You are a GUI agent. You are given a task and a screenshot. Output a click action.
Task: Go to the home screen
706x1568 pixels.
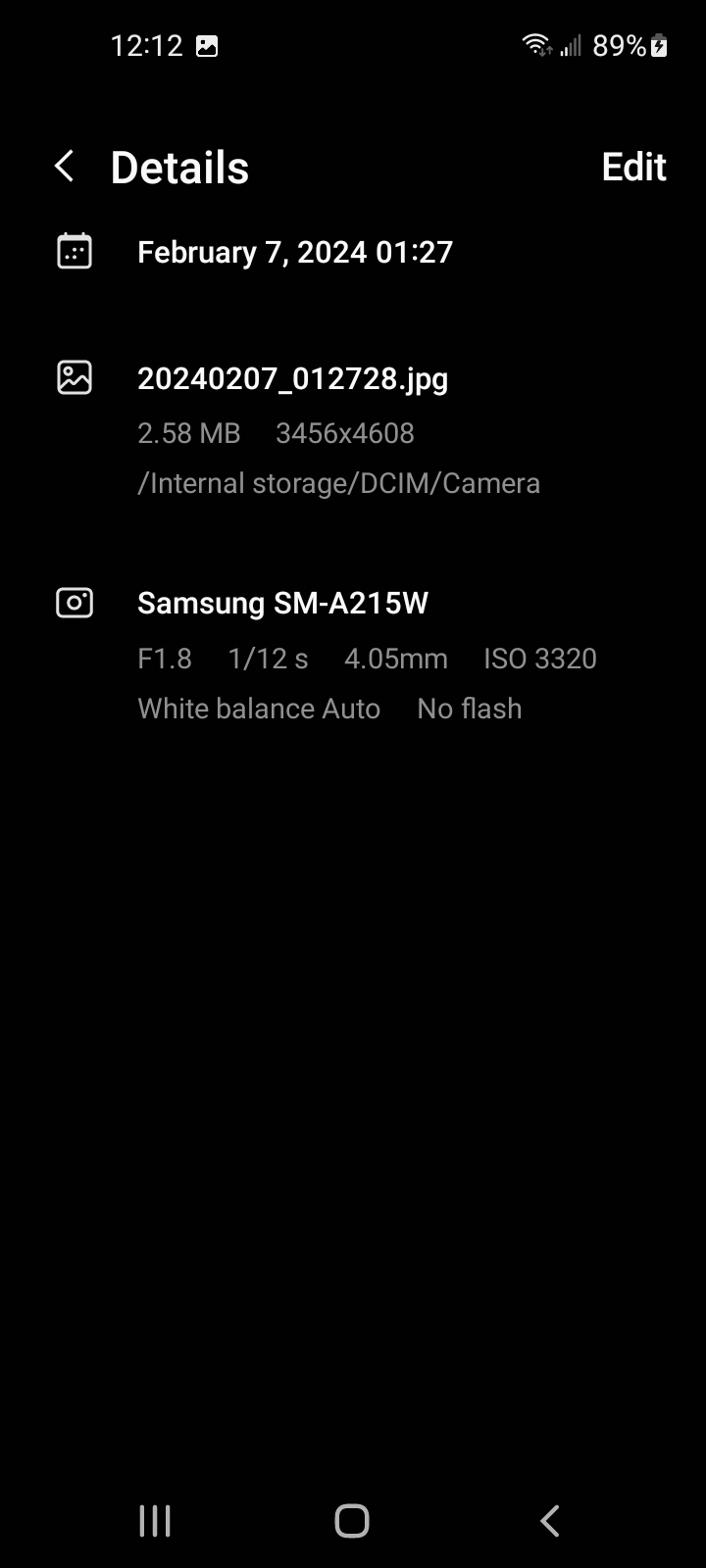pyautogui.click(x=352, y=1521)
